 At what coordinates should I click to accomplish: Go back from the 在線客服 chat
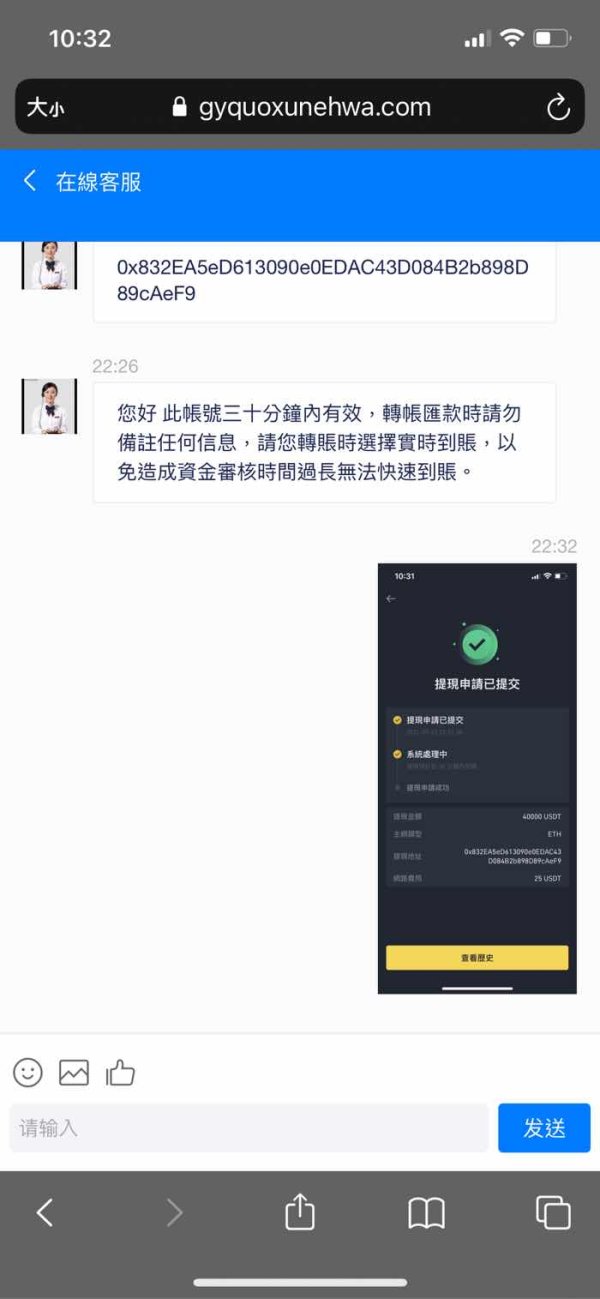tap(30, 181)
